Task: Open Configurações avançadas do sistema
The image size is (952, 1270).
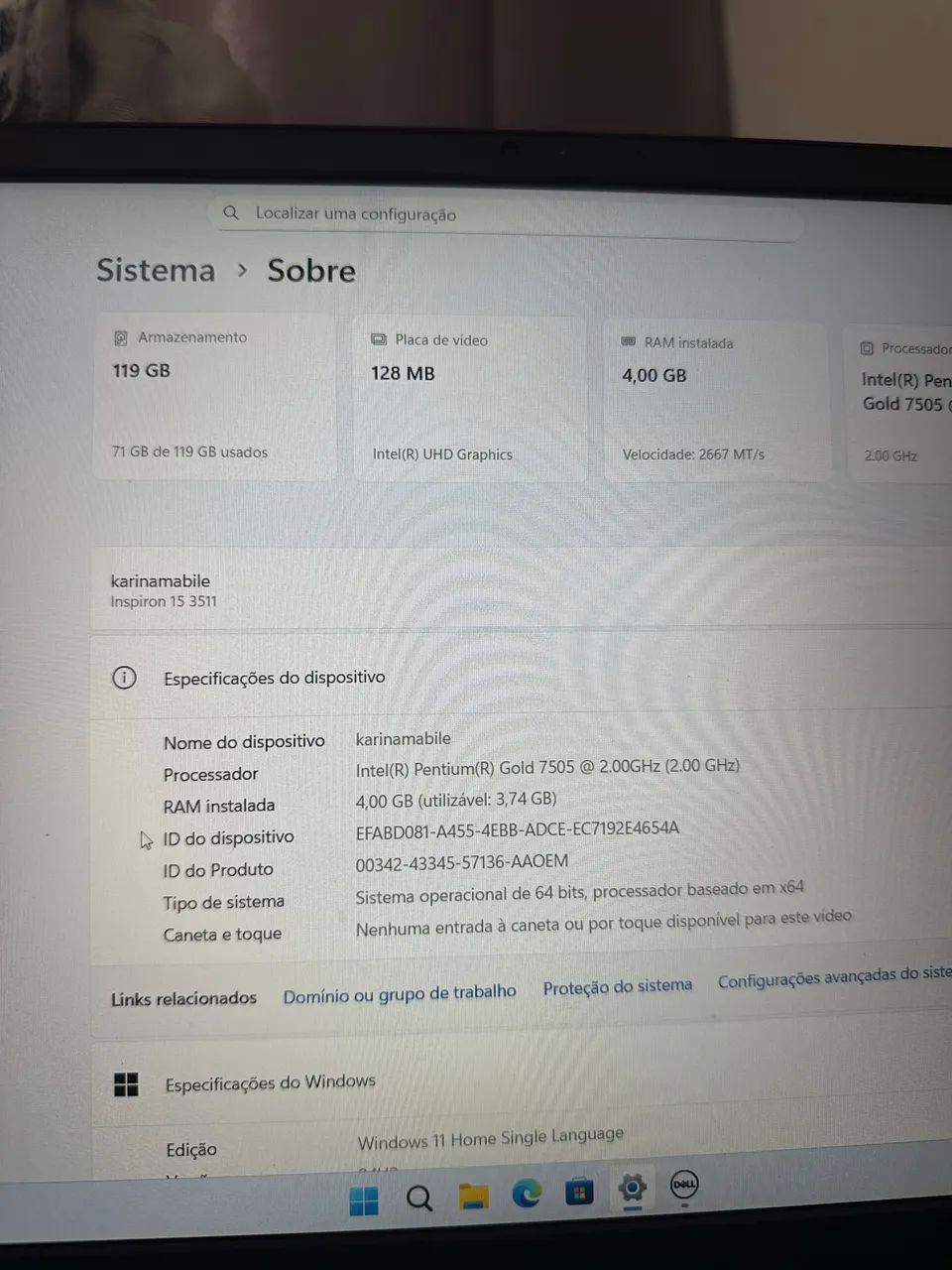Action: (833, 978)
